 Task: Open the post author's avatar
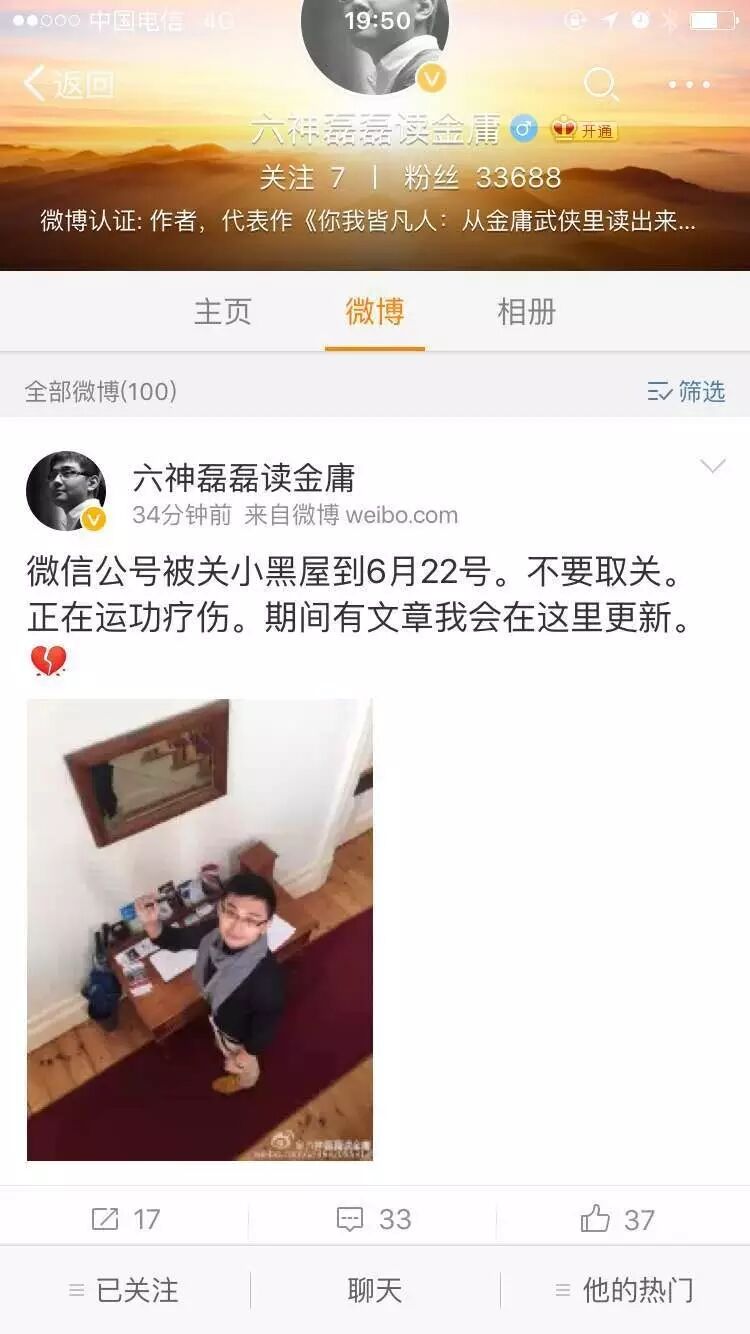point(66,491)
